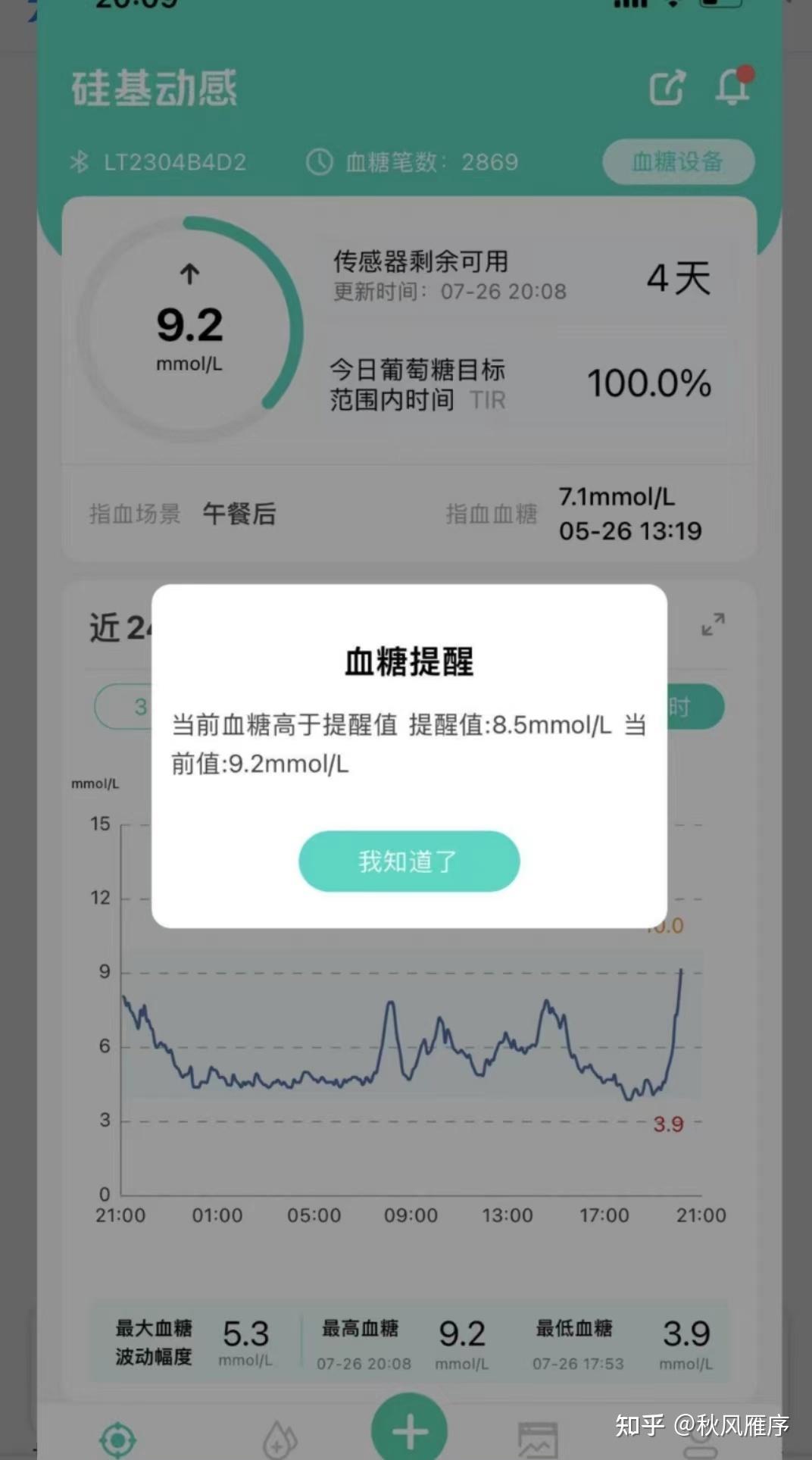Select the 时 time-range segment on the chart
The height and width of the screenshot is (1460, 812).
[680, 705]
